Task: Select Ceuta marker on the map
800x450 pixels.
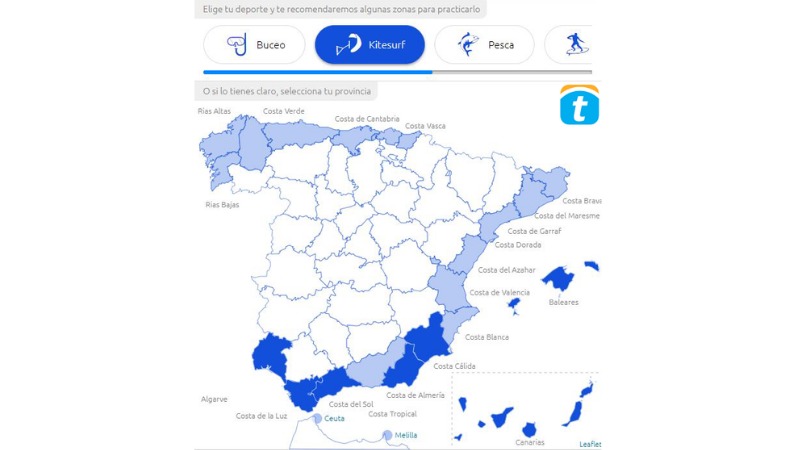Action: [317, 418]
